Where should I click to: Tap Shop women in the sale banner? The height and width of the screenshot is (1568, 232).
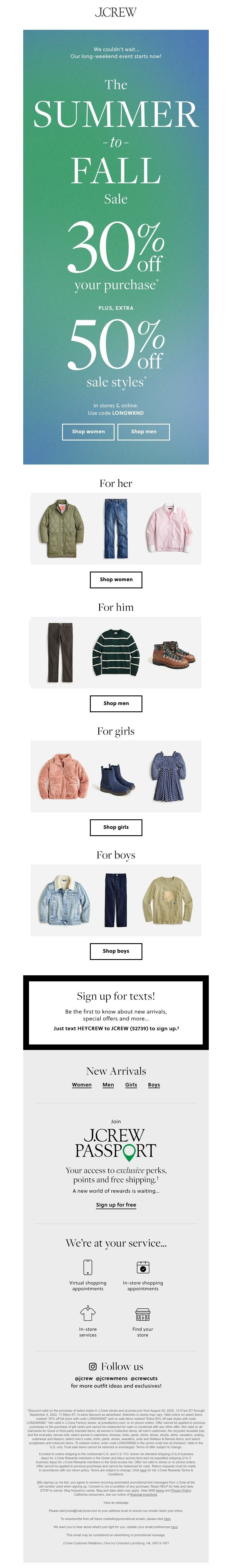88,431
